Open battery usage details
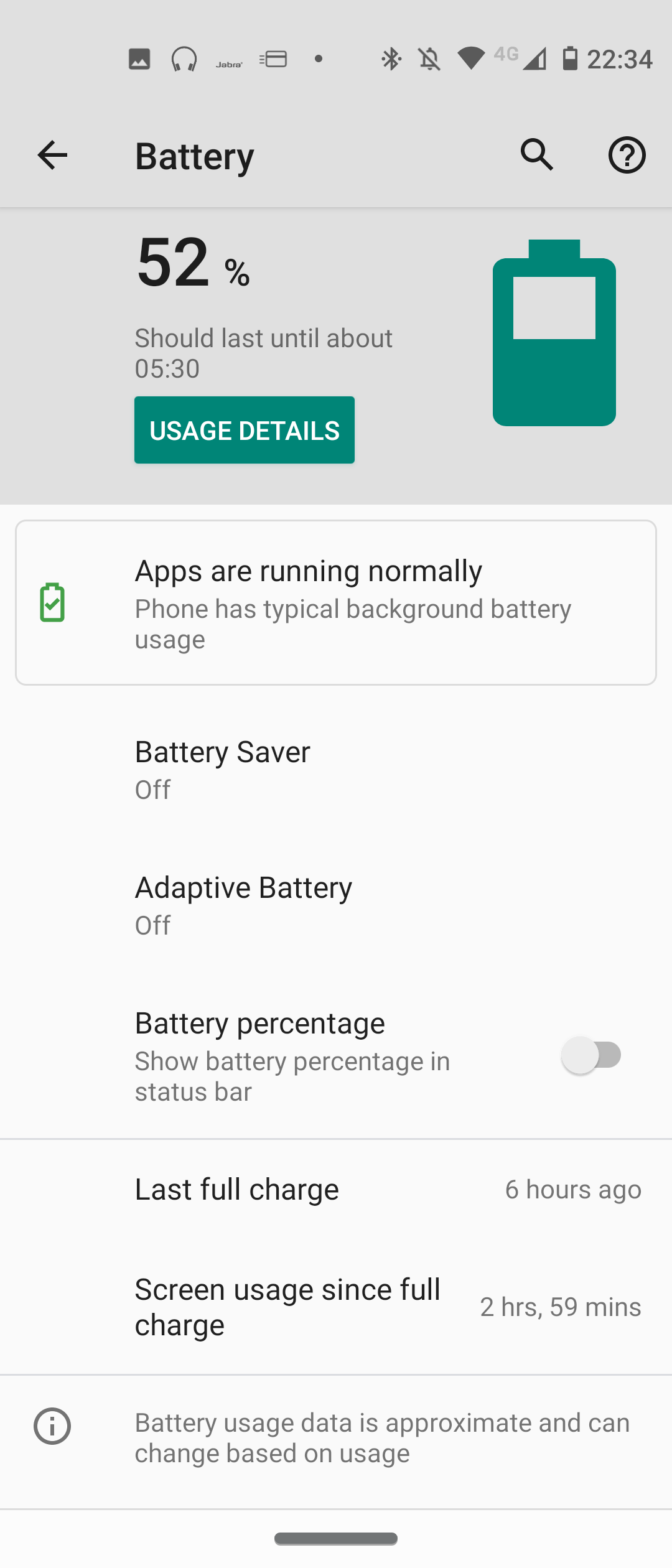The width and height of the screenshot is (672, 1568). coord(245,430)
